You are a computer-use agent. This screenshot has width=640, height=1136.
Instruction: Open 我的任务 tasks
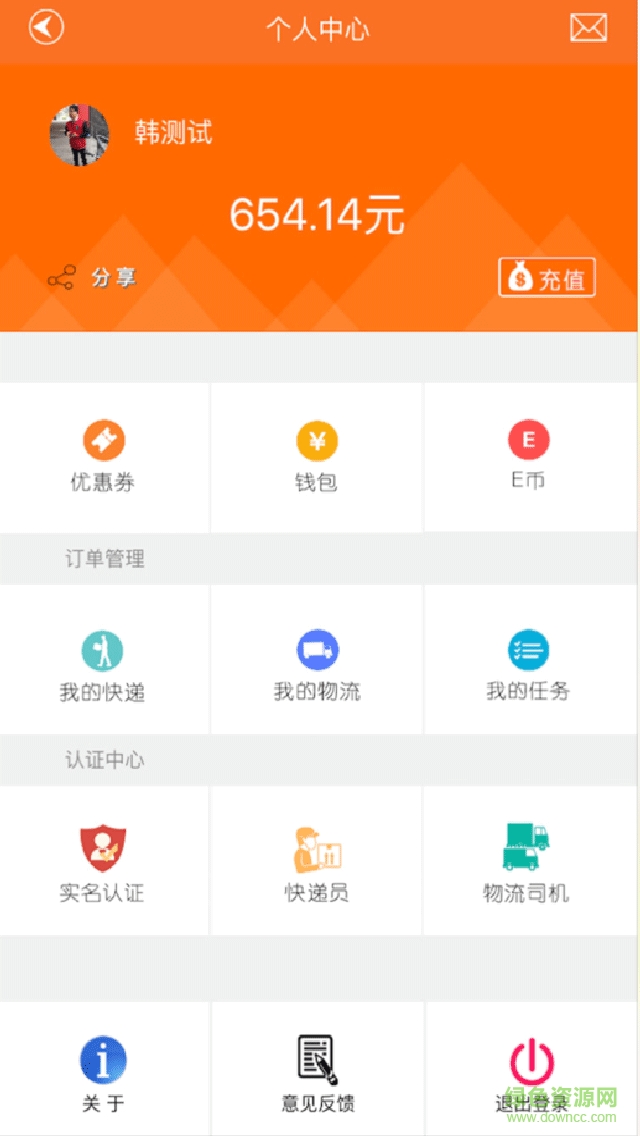pyautogui.click(x=528, y=660)
